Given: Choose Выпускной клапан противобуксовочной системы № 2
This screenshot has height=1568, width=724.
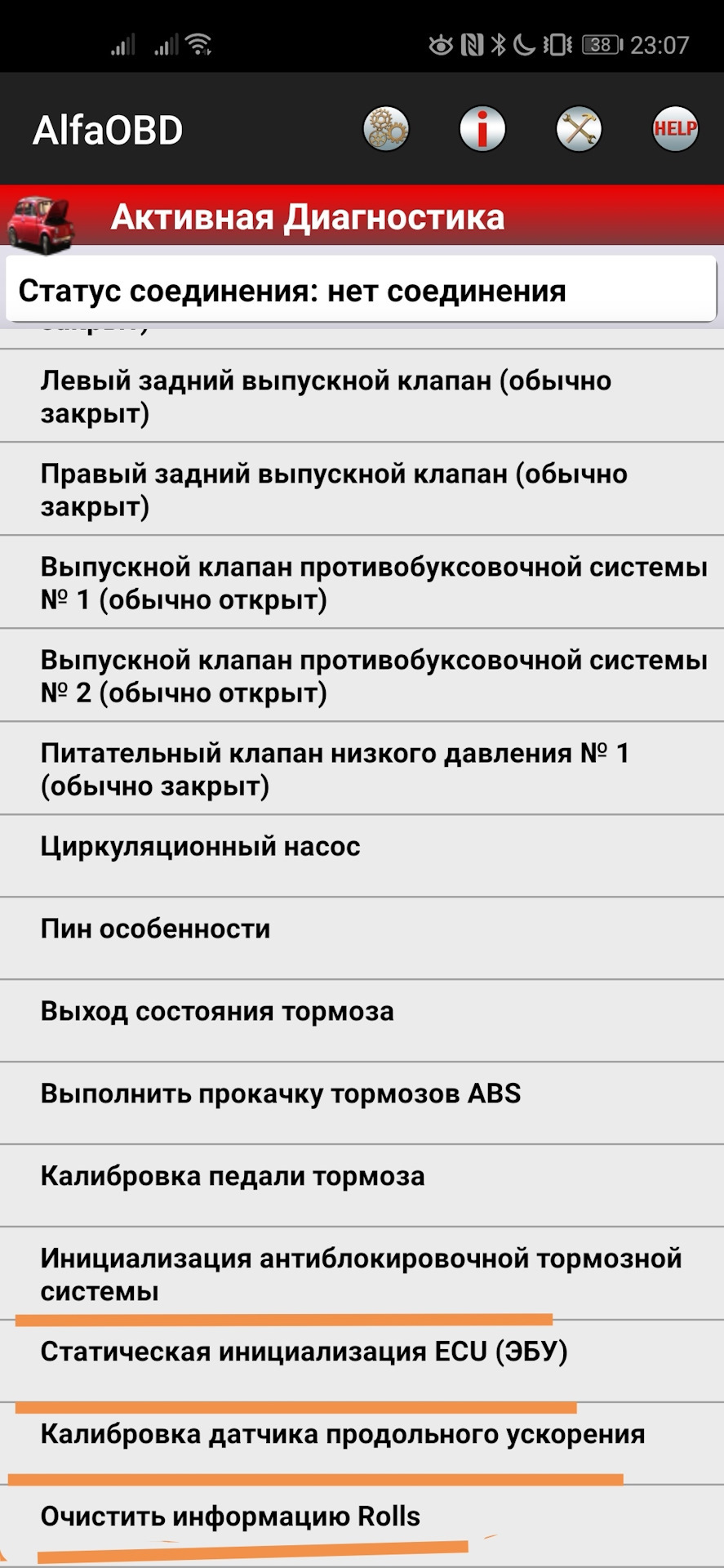Looking at the screenshot, I should point(362,676).
